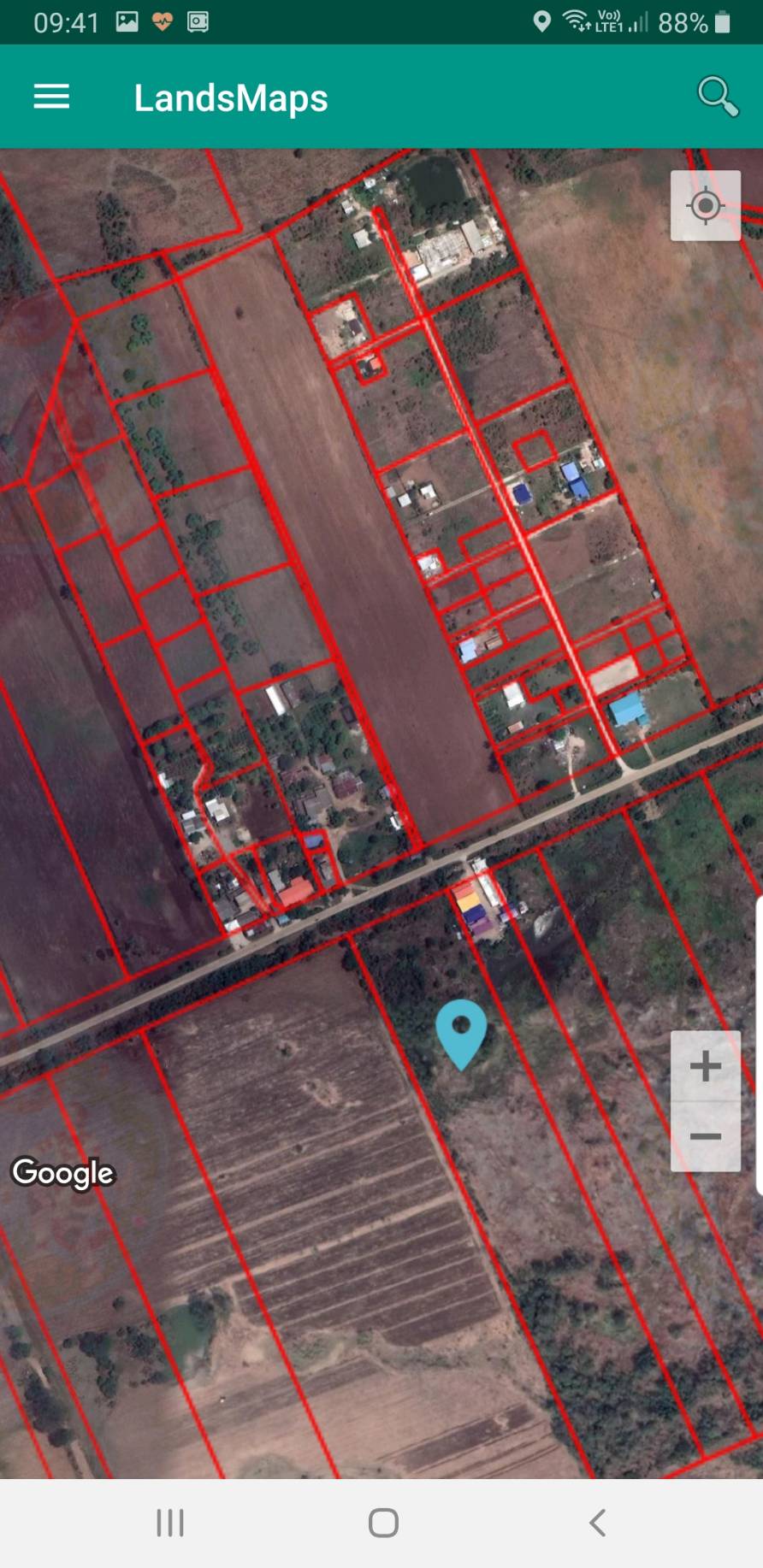Zoom in with the plus button
Screen dimensions: 763x1568
tap(706, 1066)
